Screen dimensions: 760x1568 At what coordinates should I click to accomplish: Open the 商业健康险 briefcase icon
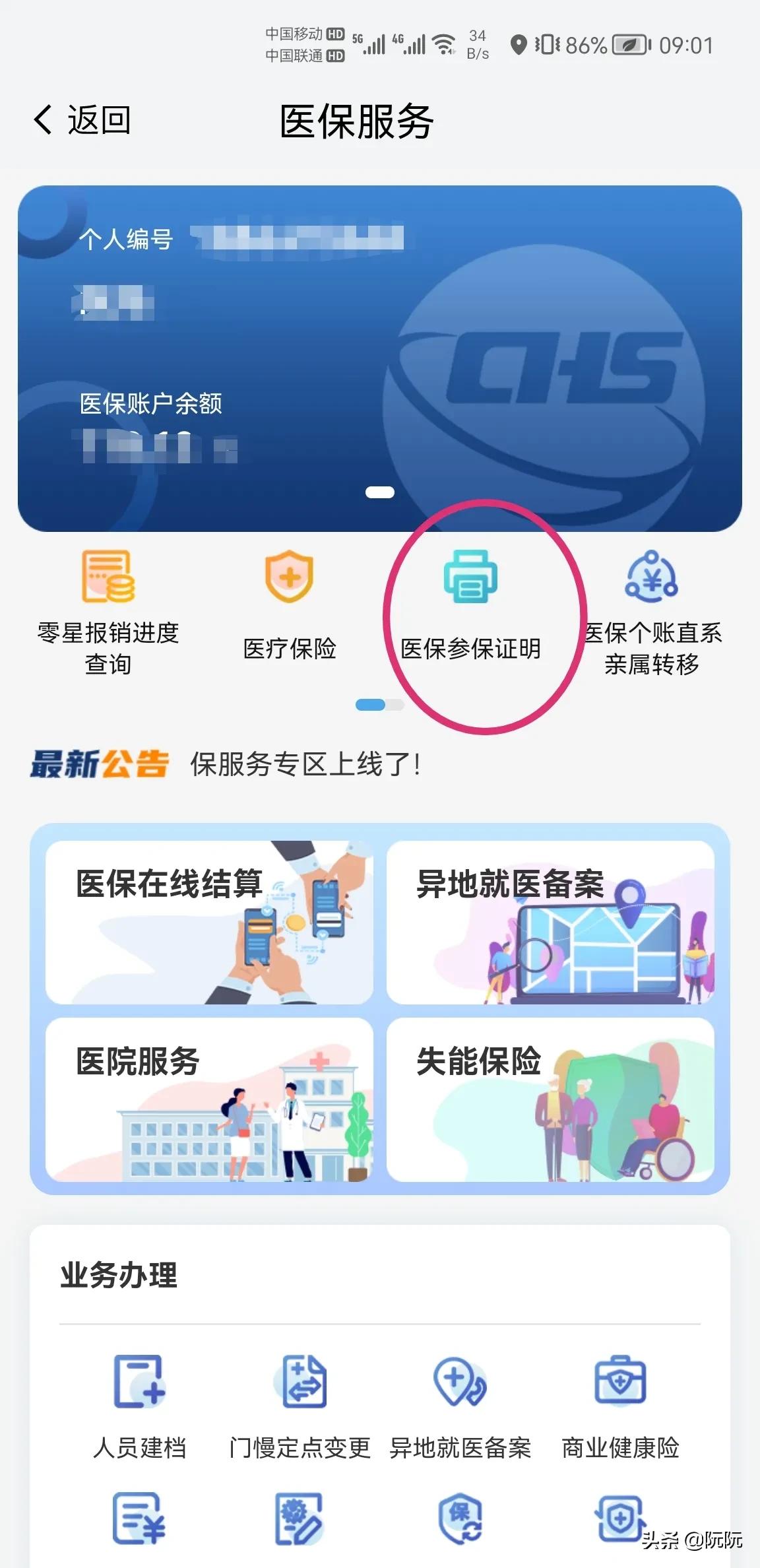(620, 1386)
